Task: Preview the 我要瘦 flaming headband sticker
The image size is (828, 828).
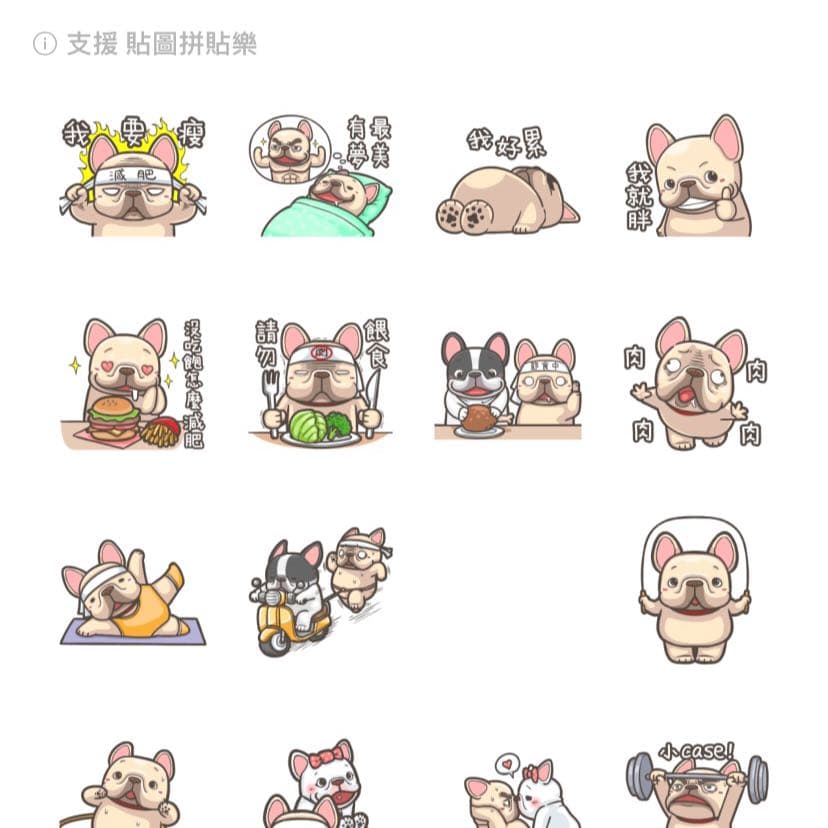Action: [x=133, y=177]
